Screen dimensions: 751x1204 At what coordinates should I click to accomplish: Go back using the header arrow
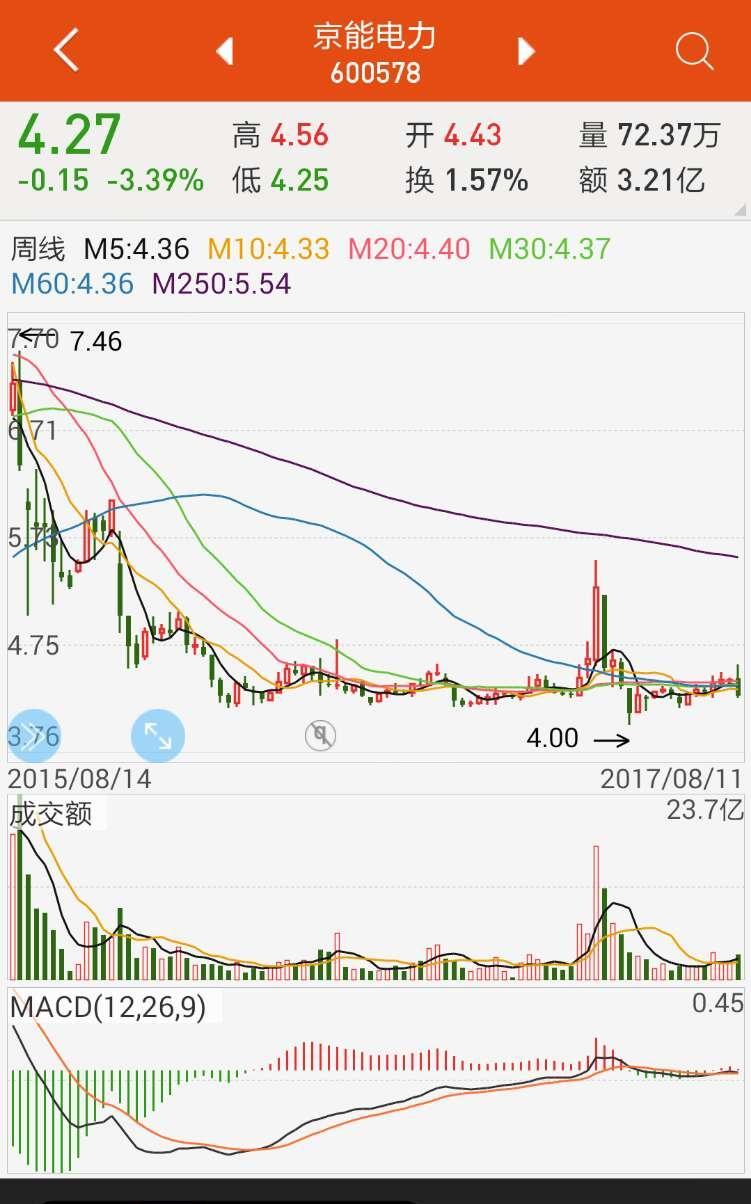pyautogui.click(x=66, y=50)
